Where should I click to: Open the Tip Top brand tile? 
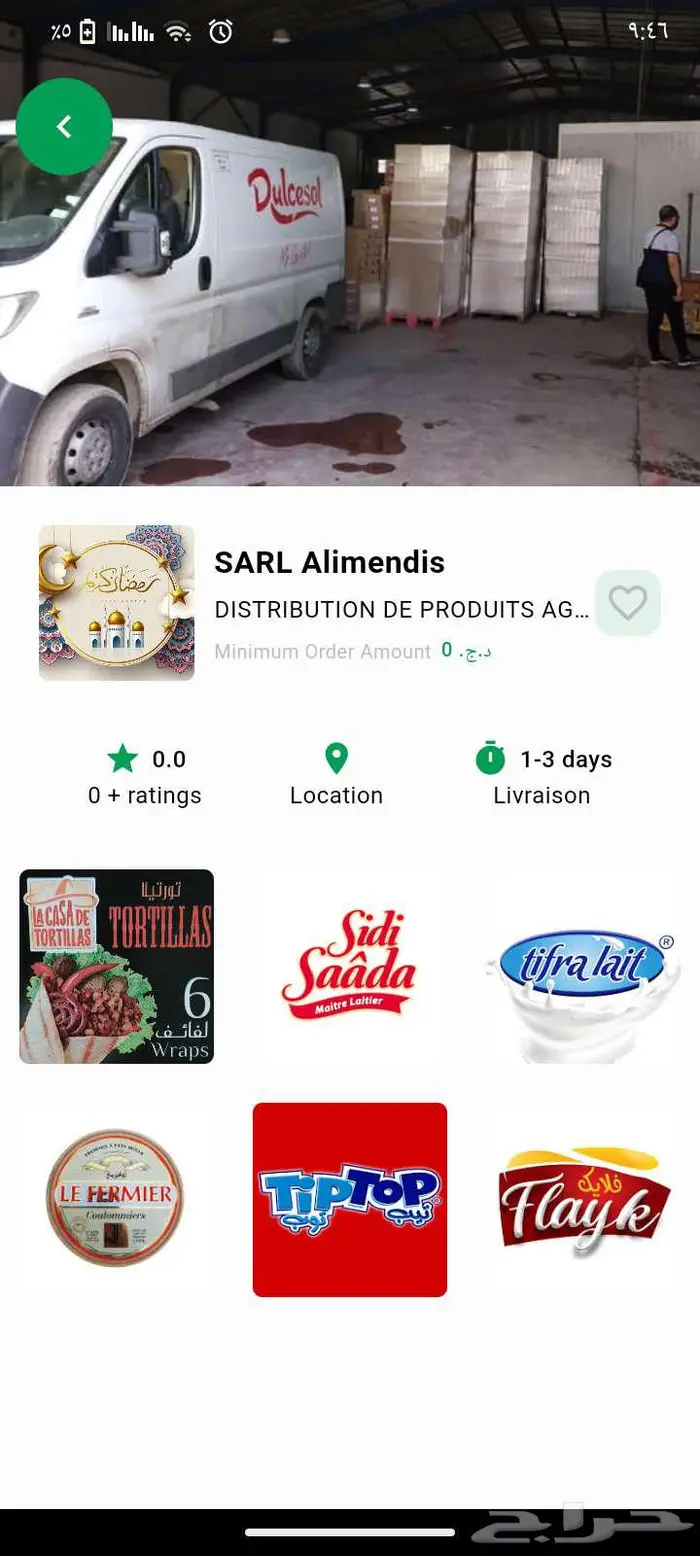pyautogui.click(x=349, y=1199)
